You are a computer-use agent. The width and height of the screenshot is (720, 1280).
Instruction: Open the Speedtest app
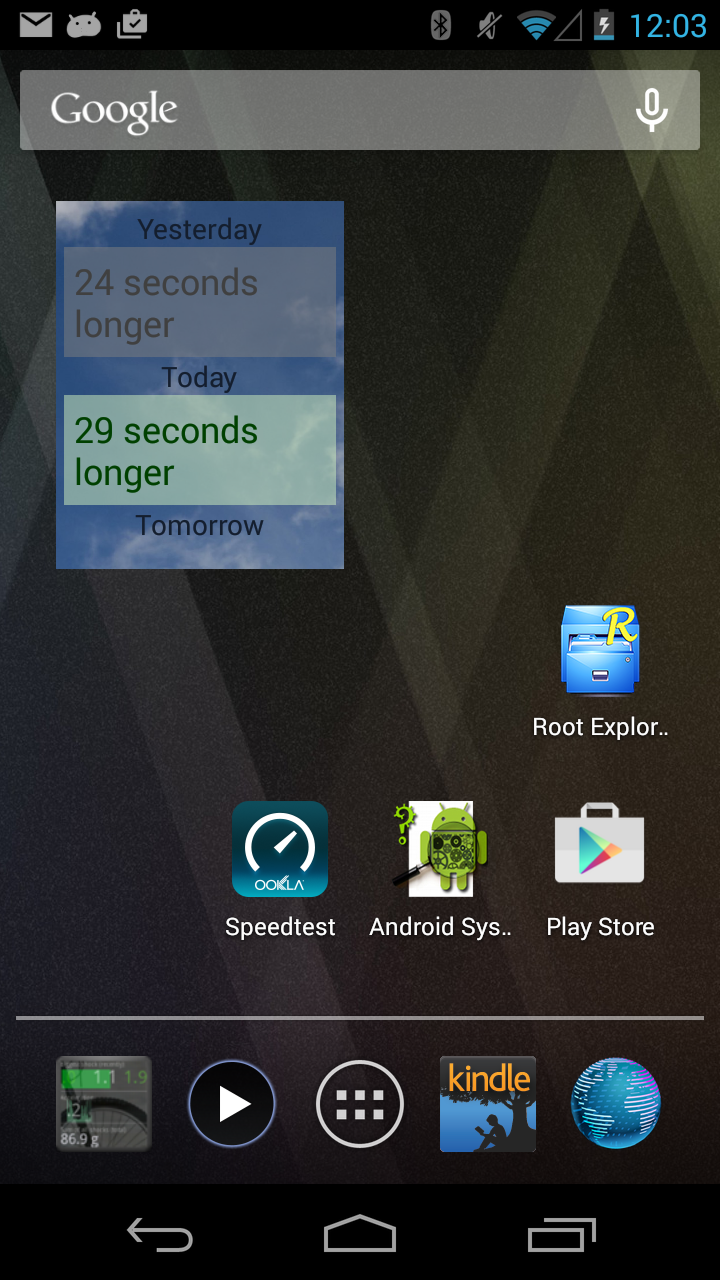click(x=280, y=850)
